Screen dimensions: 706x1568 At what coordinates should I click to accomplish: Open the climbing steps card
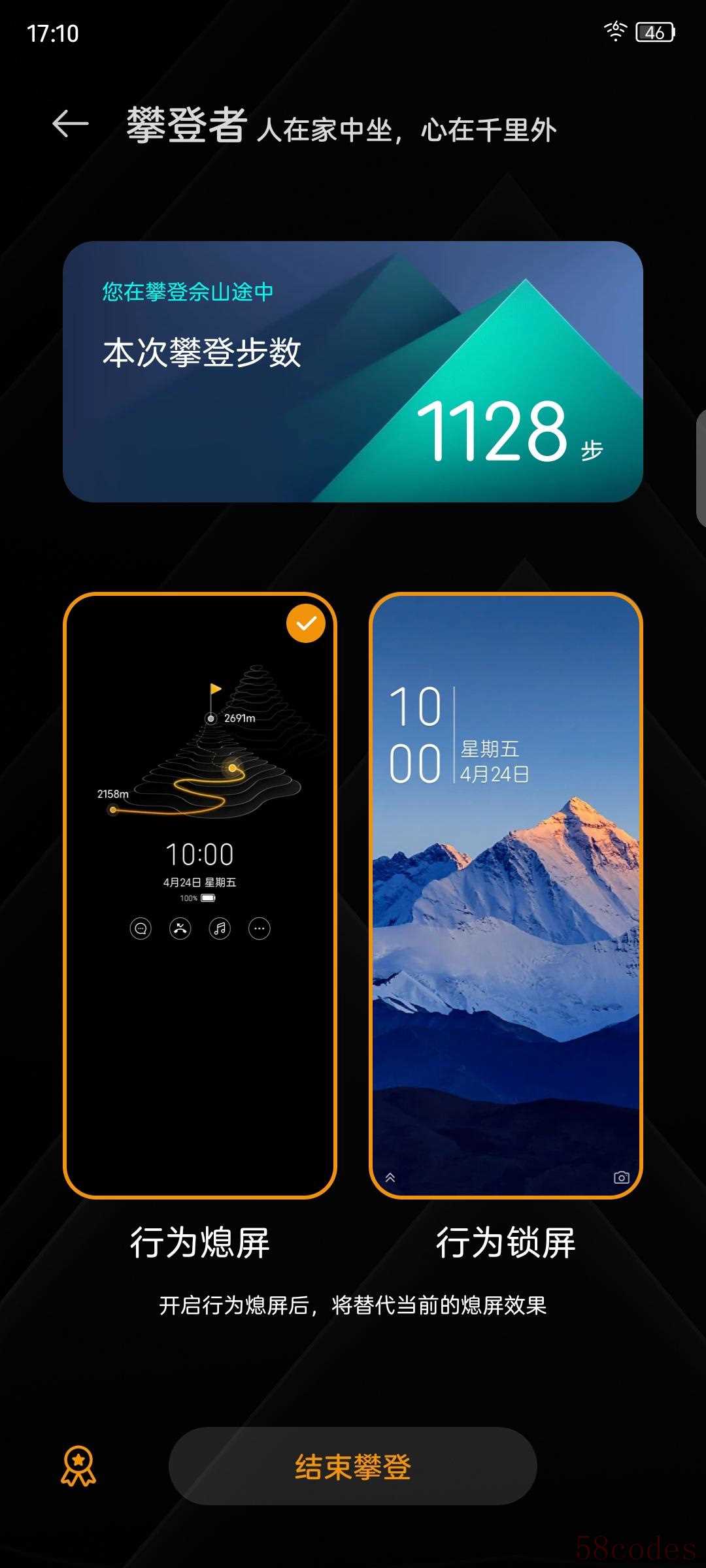(x=353, y=371)
